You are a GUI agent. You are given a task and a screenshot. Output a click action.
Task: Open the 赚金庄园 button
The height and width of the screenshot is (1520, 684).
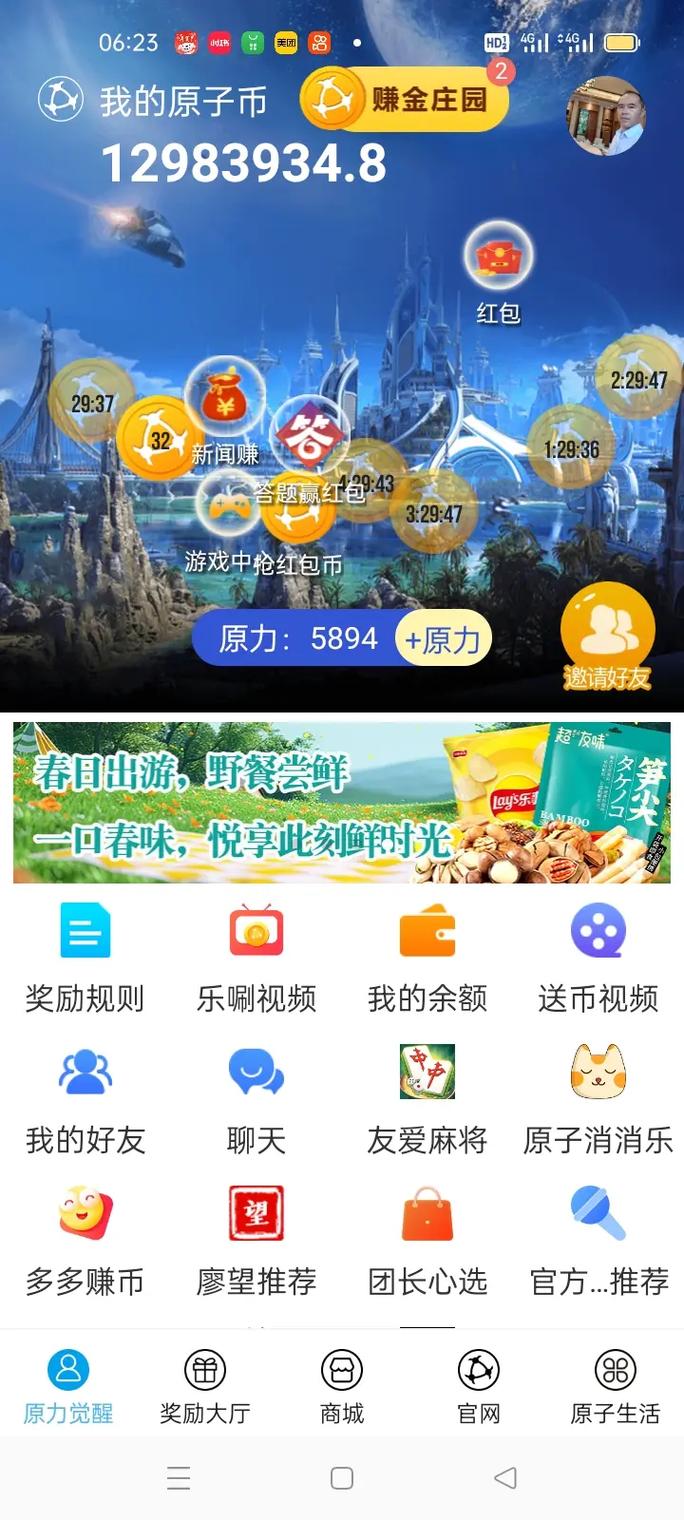pos(406,99)
